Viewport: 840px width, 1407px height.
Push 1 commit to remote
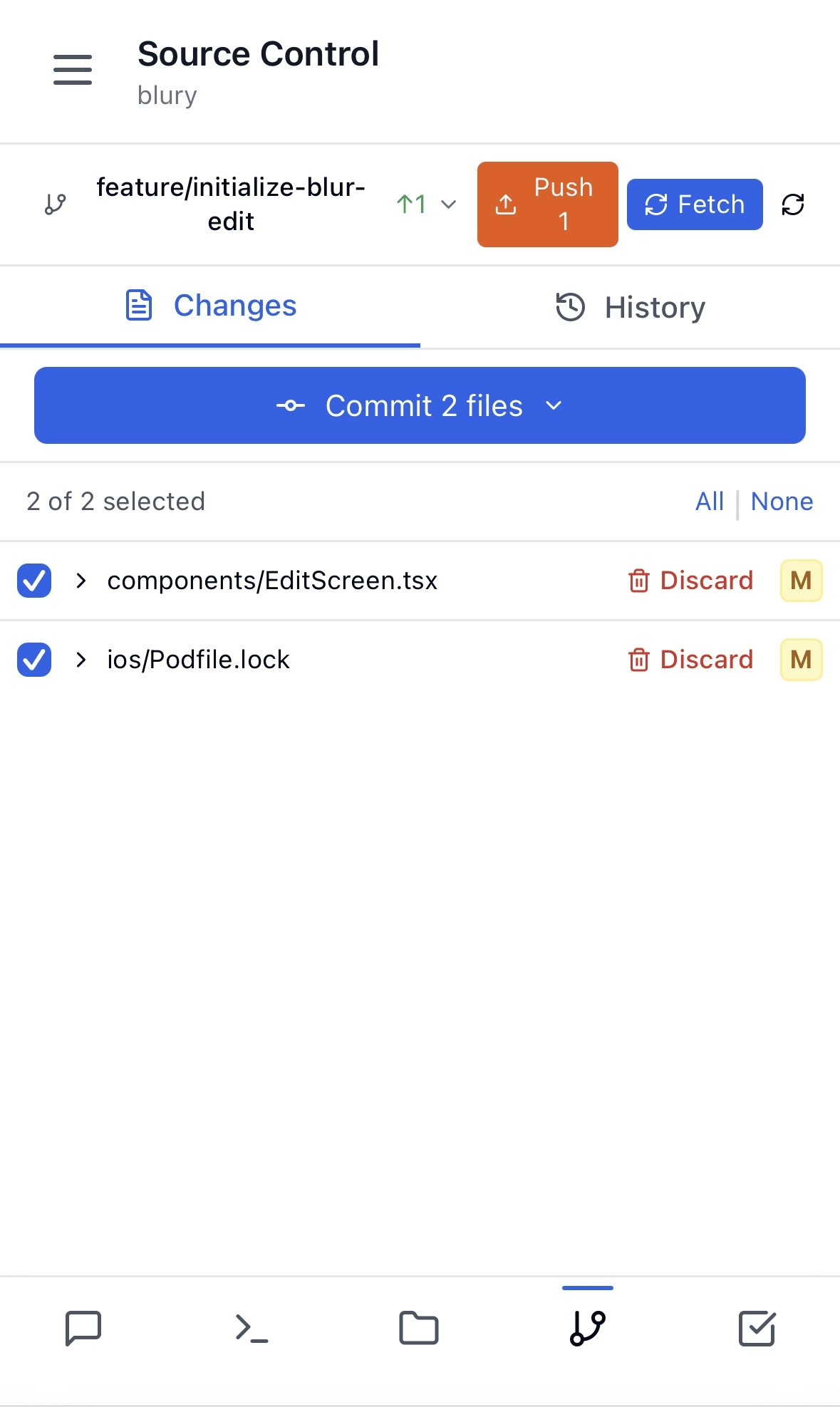pyautogui.click(x=547, y=204)
